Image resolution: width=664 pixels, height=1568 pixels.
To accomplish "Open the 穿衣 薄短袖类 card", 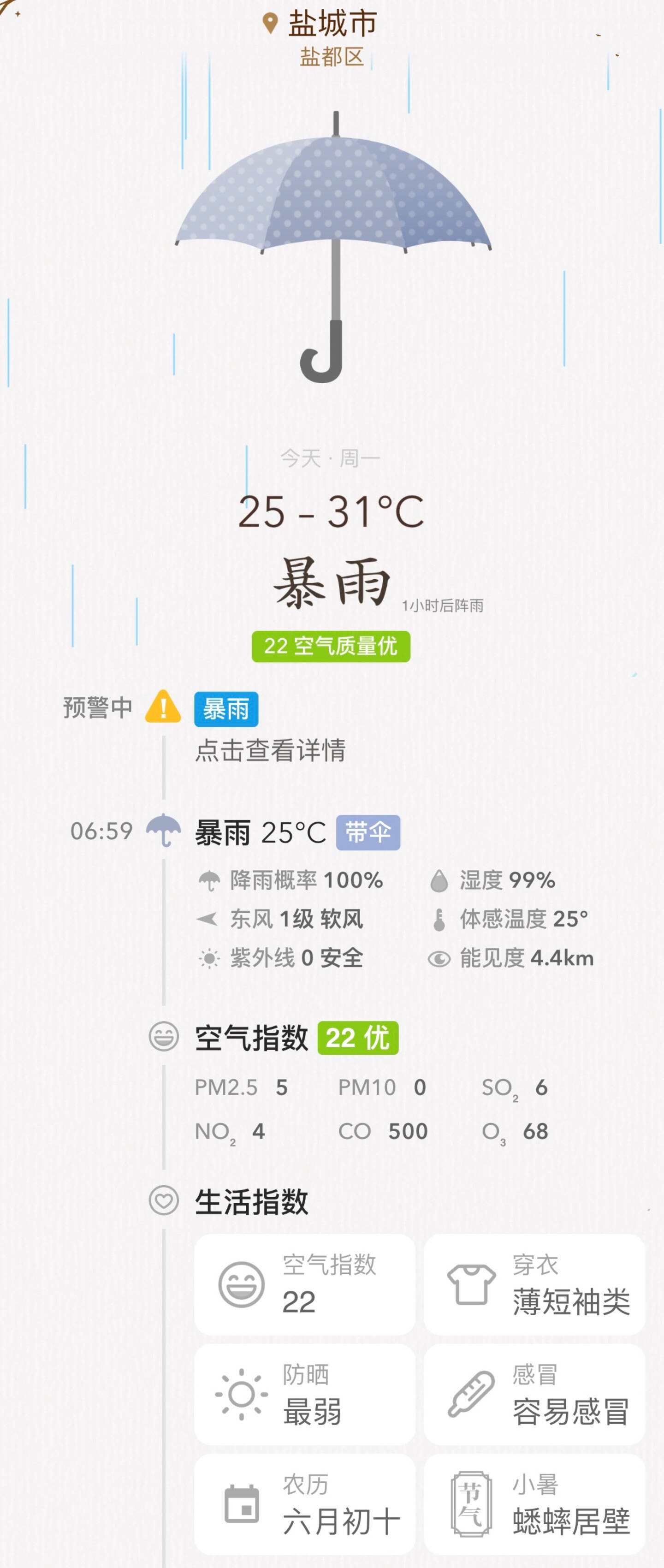I will pyautogui.click(x=534, y=1284).
